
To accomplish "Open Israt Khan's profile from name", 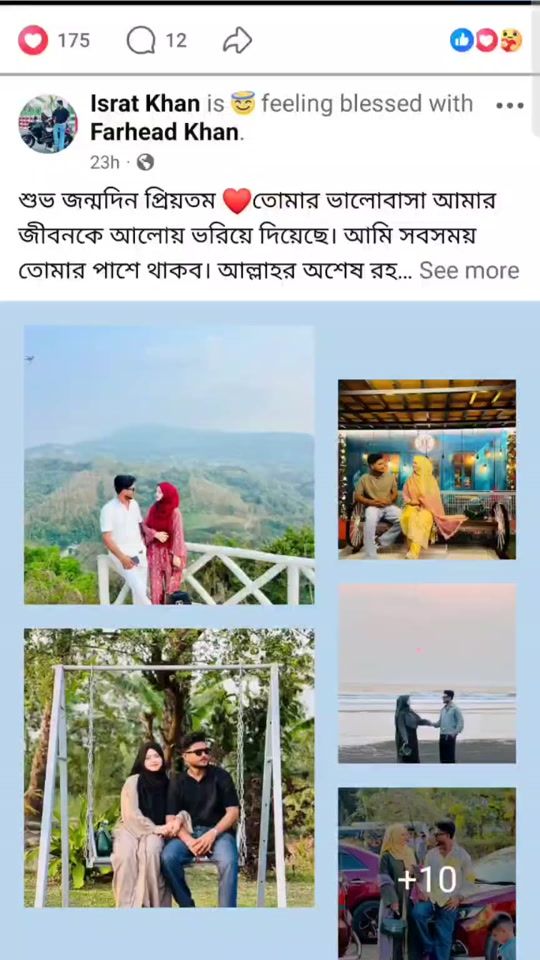I will pyautogui.click(x=145, y=103).
